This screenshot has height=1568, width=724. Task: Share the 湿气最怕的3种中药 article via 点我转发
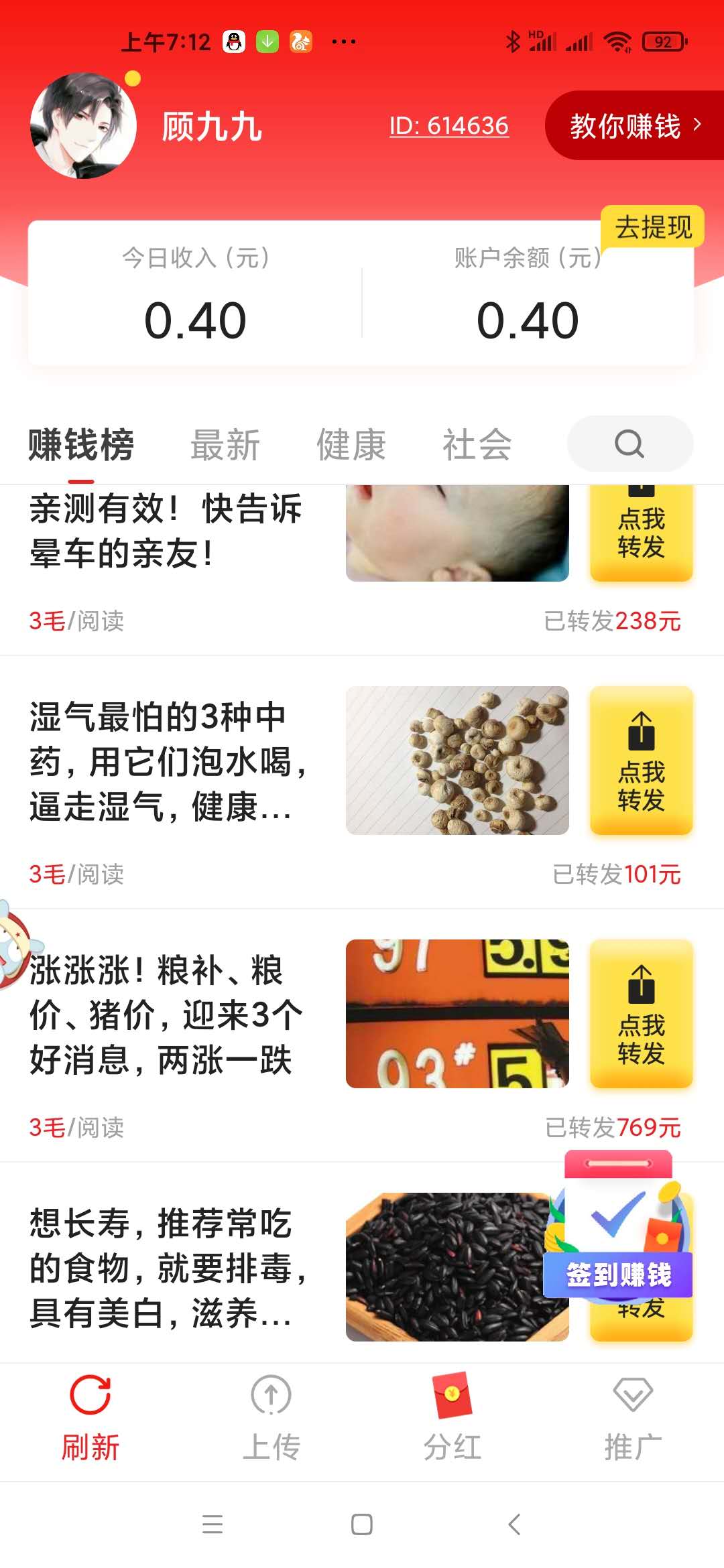(641, 761)
